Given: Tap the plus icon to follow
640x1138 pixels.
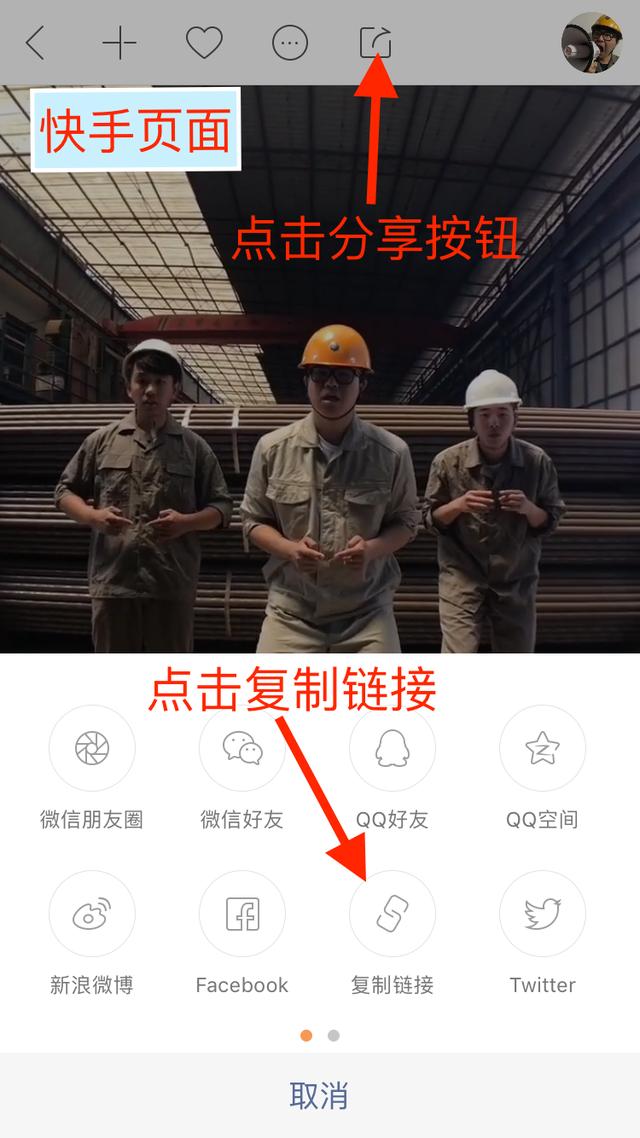Looking at the screenshot, I should point(120,43).
